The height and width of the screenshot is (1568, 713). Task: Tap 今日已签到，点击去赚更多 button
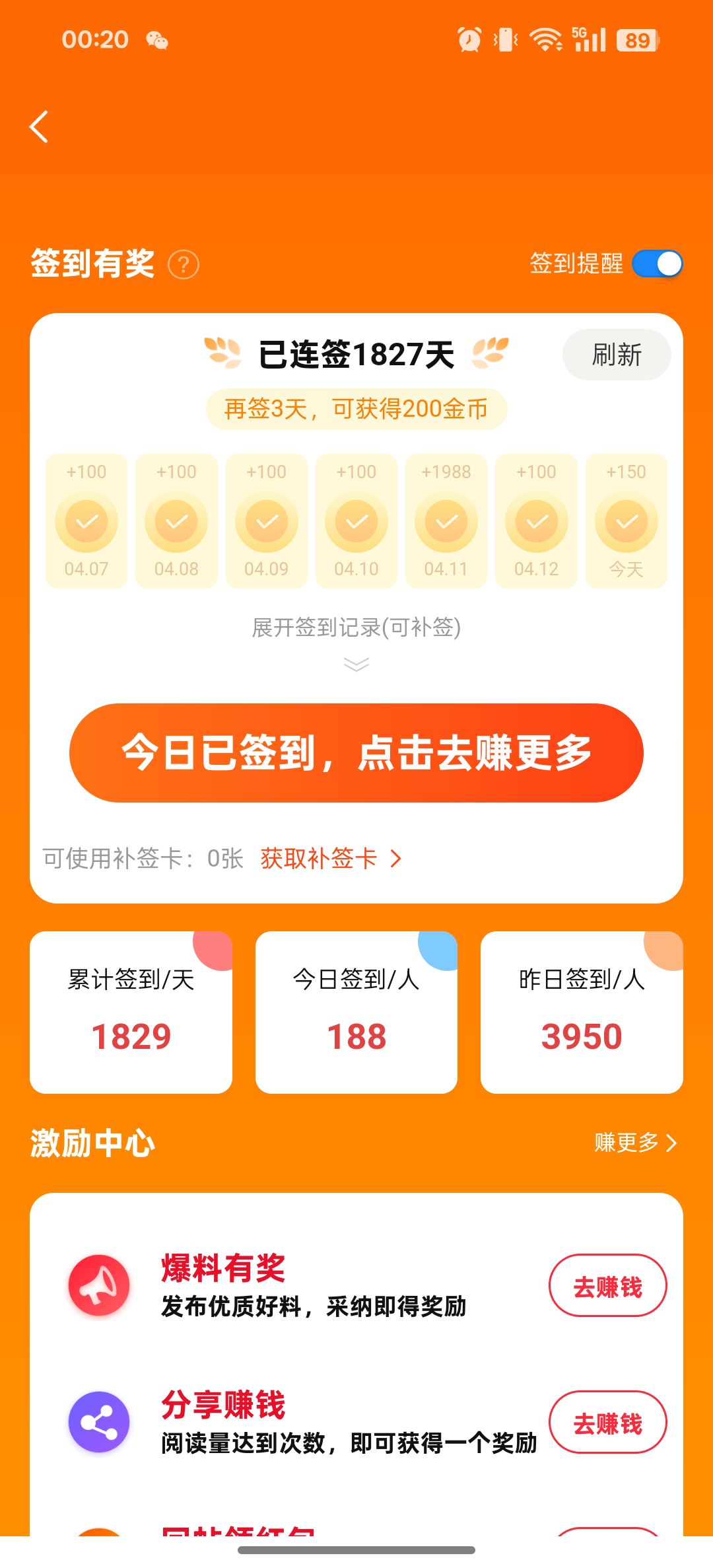click(x=356, y=753)
